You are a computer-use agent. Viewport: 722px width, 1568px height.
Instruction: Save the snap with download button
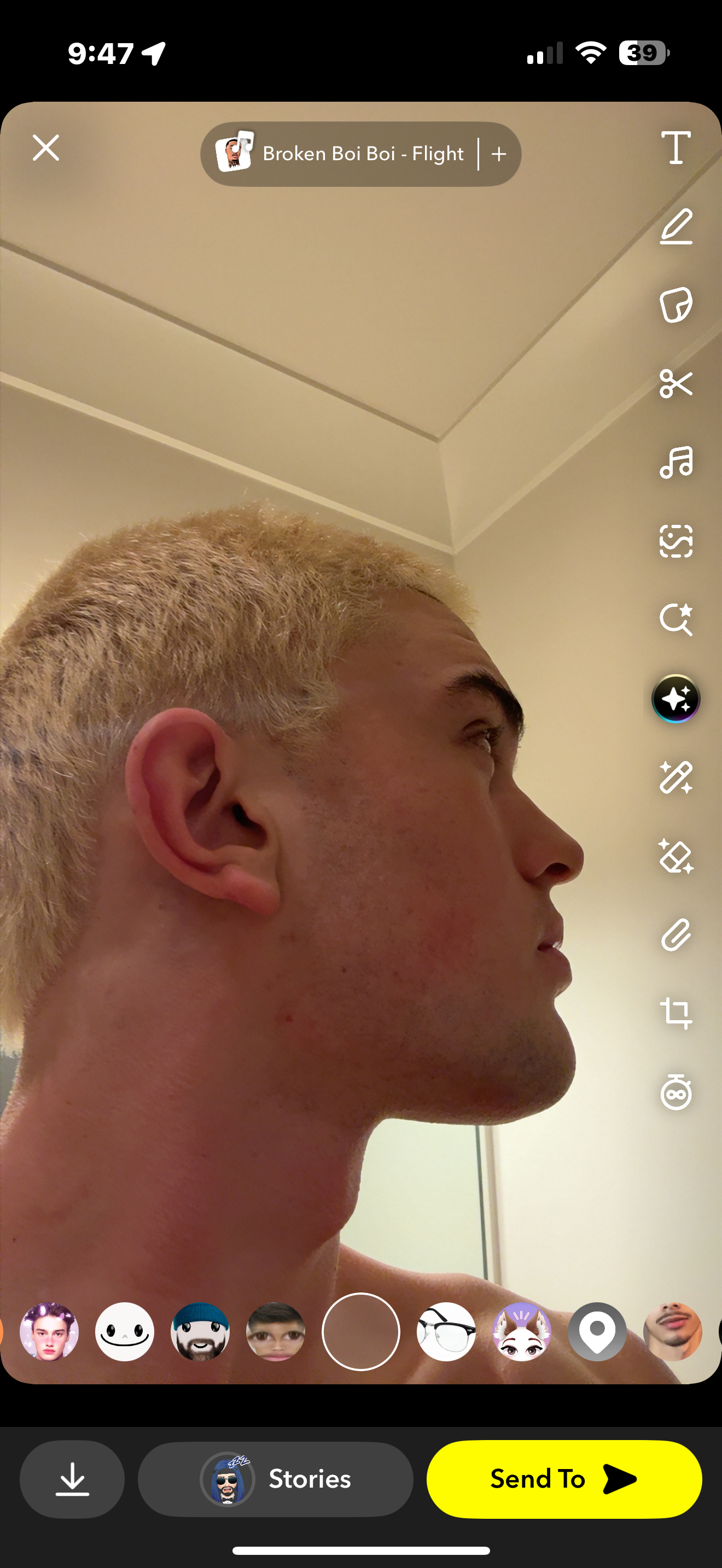[72, 1479]
